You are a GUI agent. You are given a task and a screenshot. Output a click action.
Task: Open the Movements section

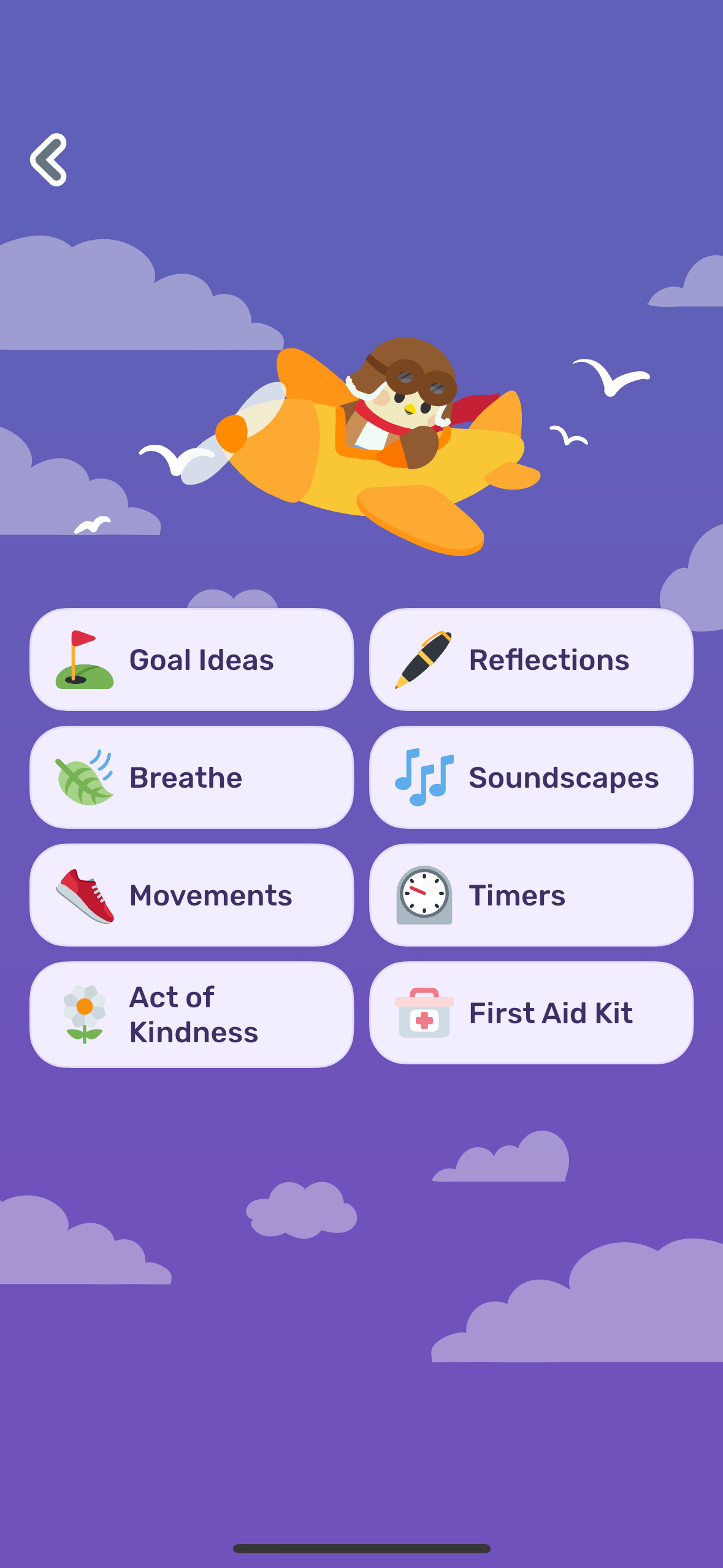coord(193,895)
